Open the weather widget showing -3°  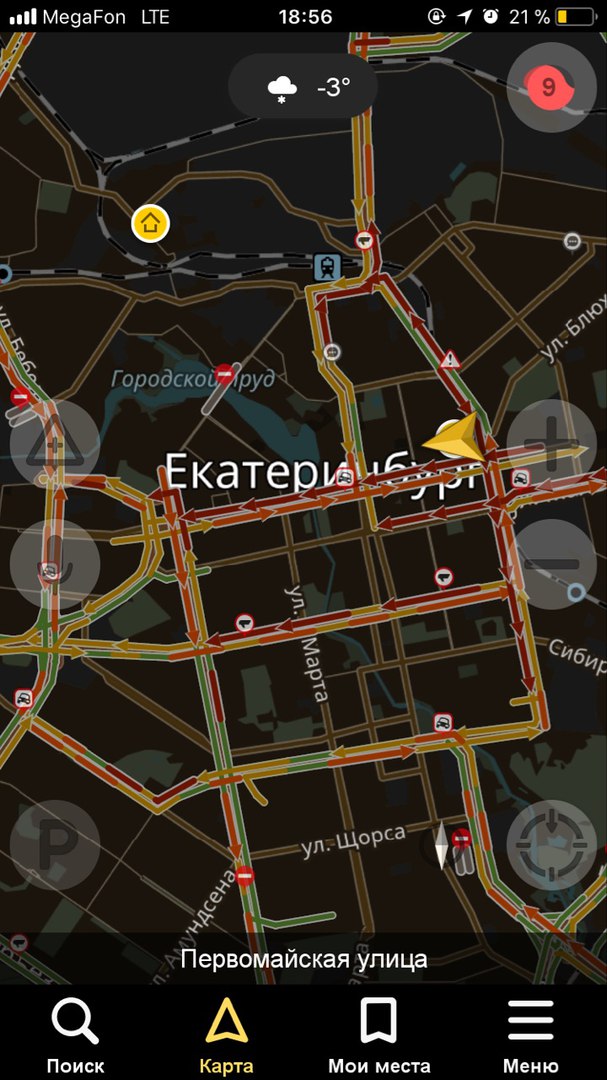pyautogui.click(x=303, y=88)
